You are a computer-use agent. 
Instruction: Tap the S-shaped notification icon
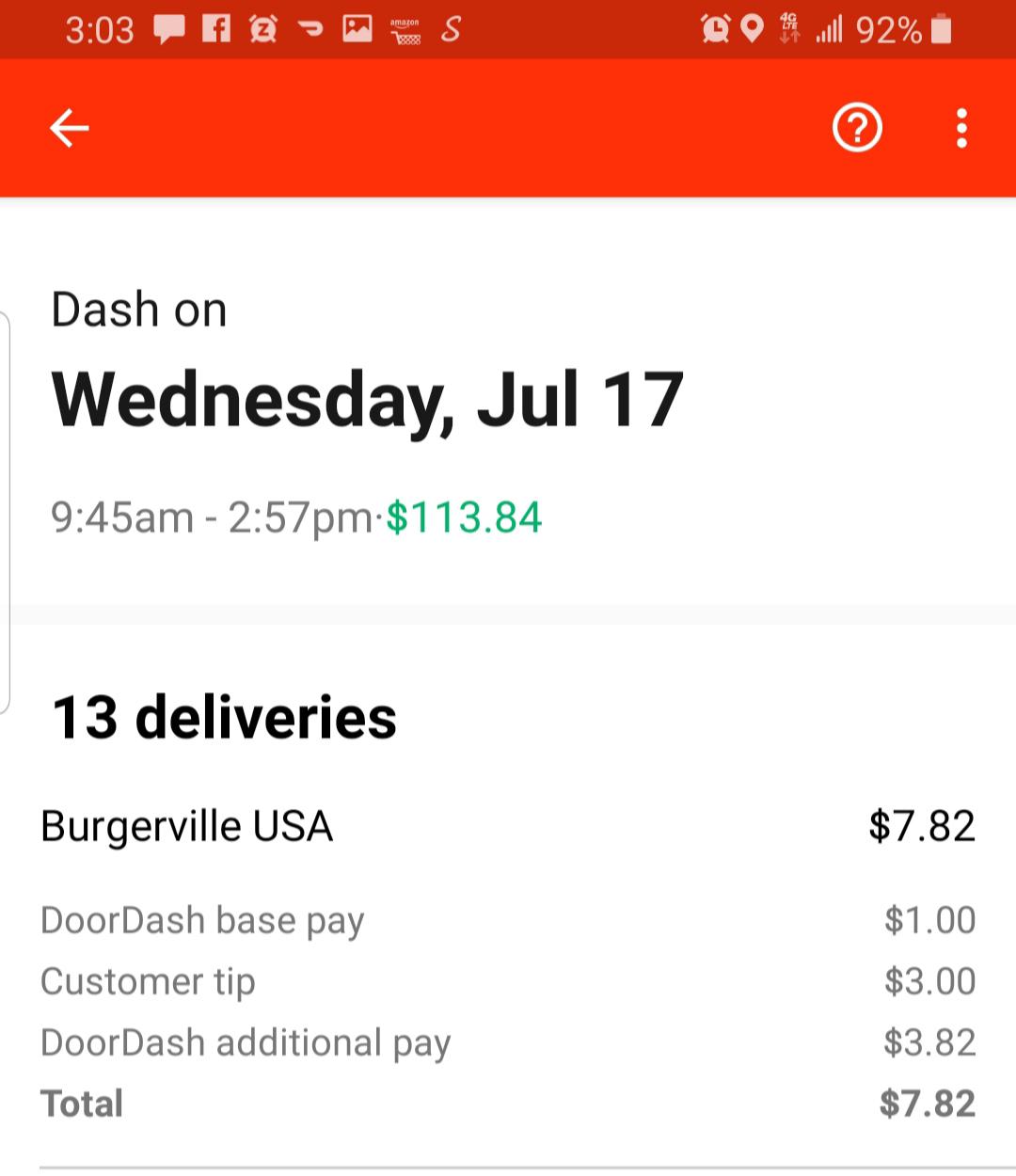[450, 29]
